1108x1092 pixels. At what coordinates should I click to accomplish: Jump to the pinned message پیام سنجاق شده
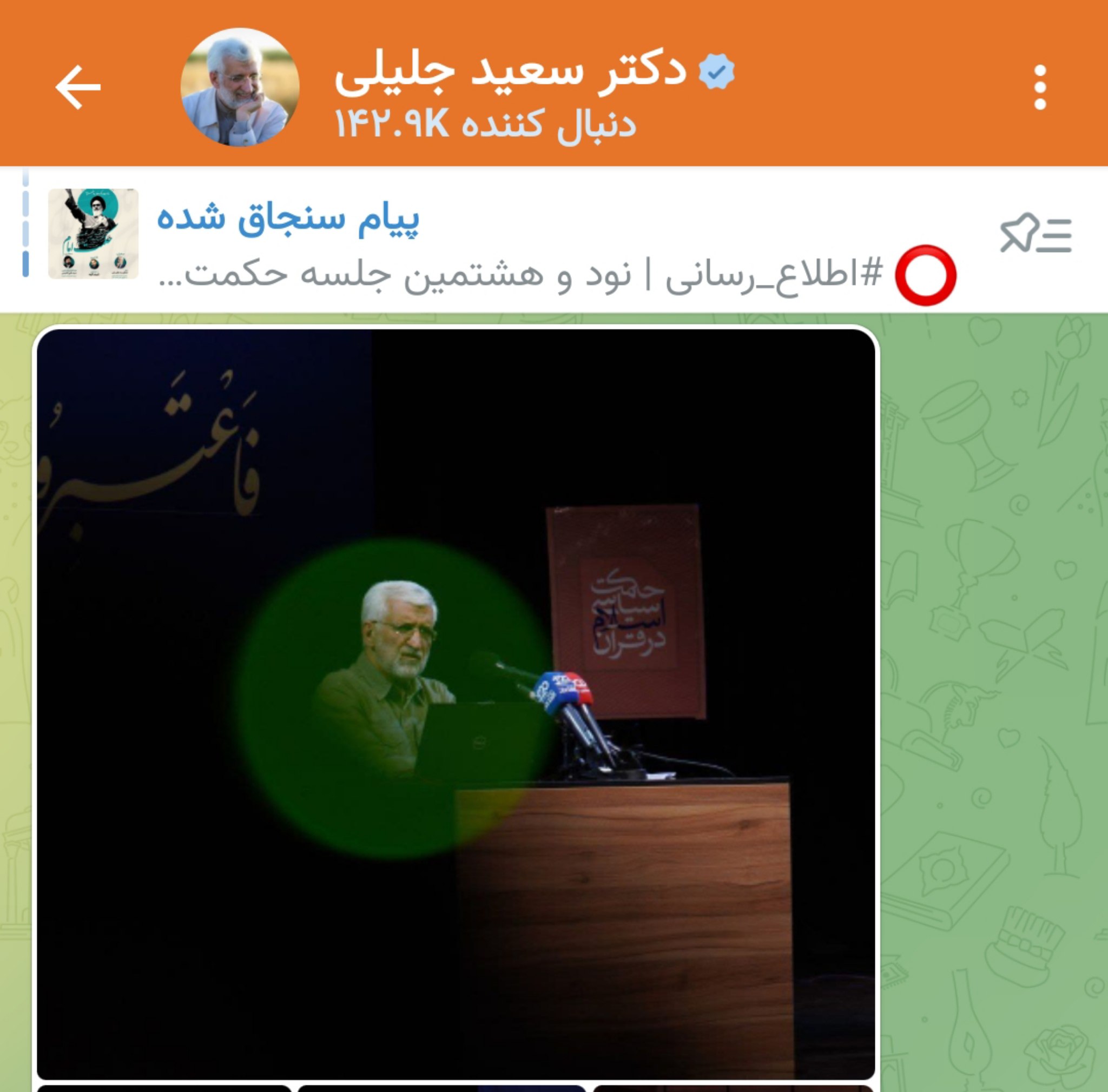[401, 241]
